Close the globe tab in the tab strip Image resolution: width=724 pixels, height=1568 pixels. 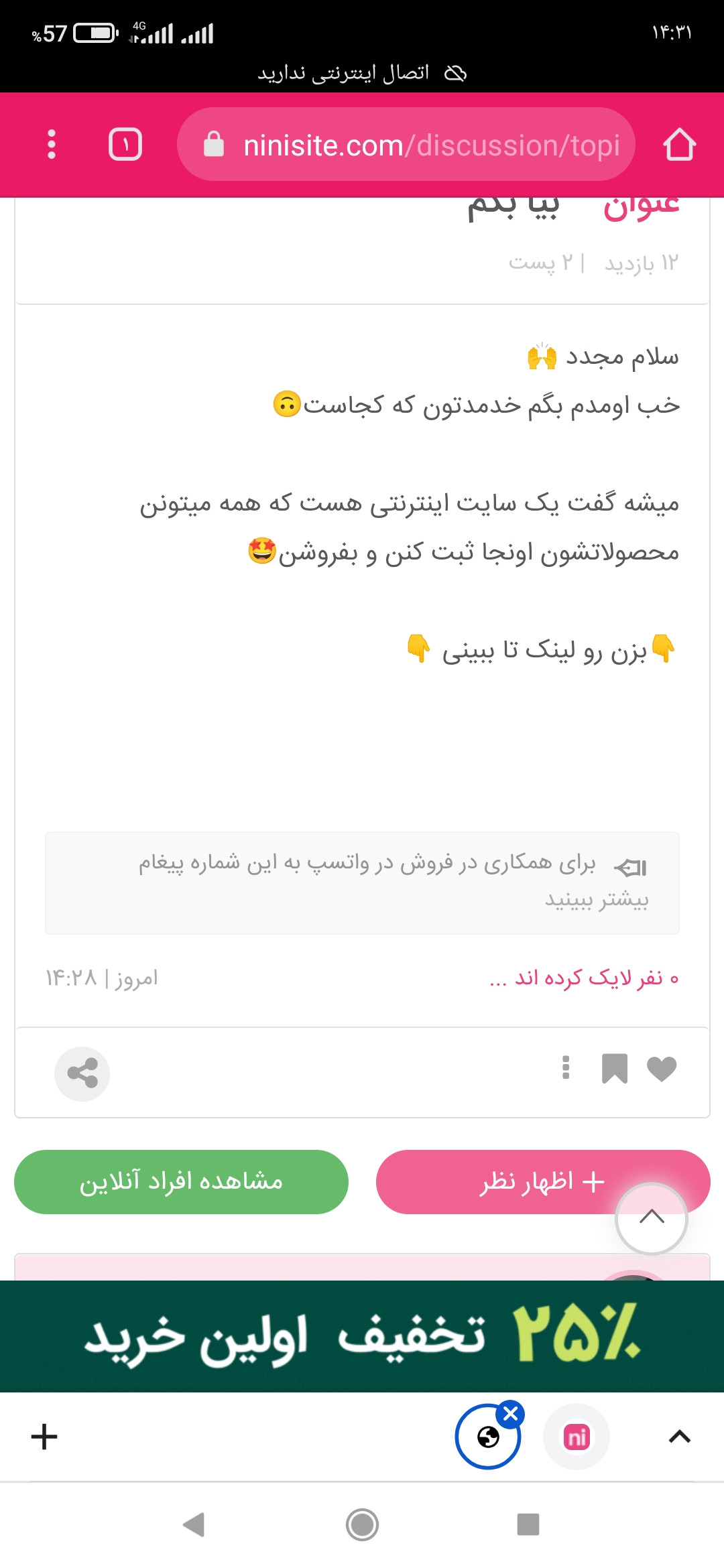[x=511, y=1414]
